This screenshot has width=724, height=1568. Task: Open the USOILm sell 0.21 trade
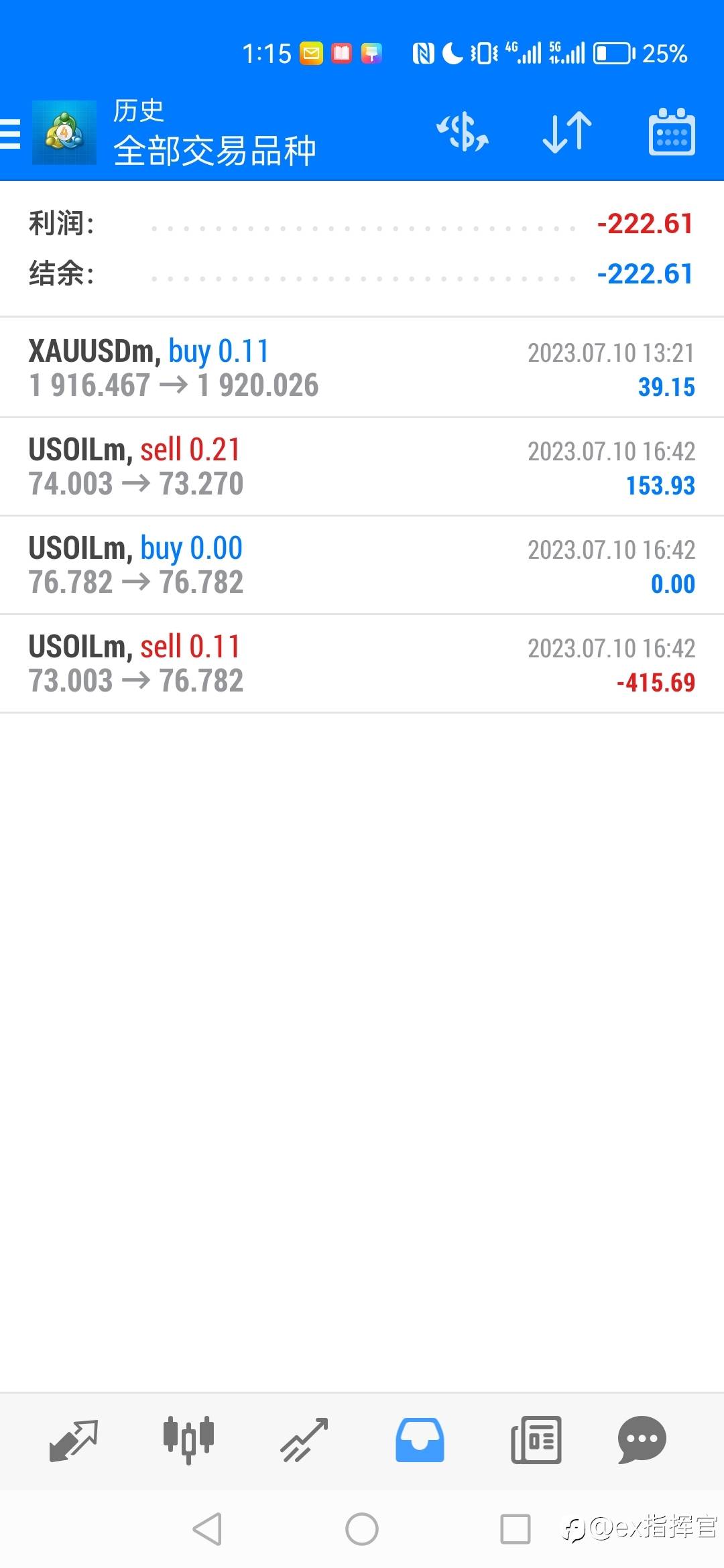362,466
